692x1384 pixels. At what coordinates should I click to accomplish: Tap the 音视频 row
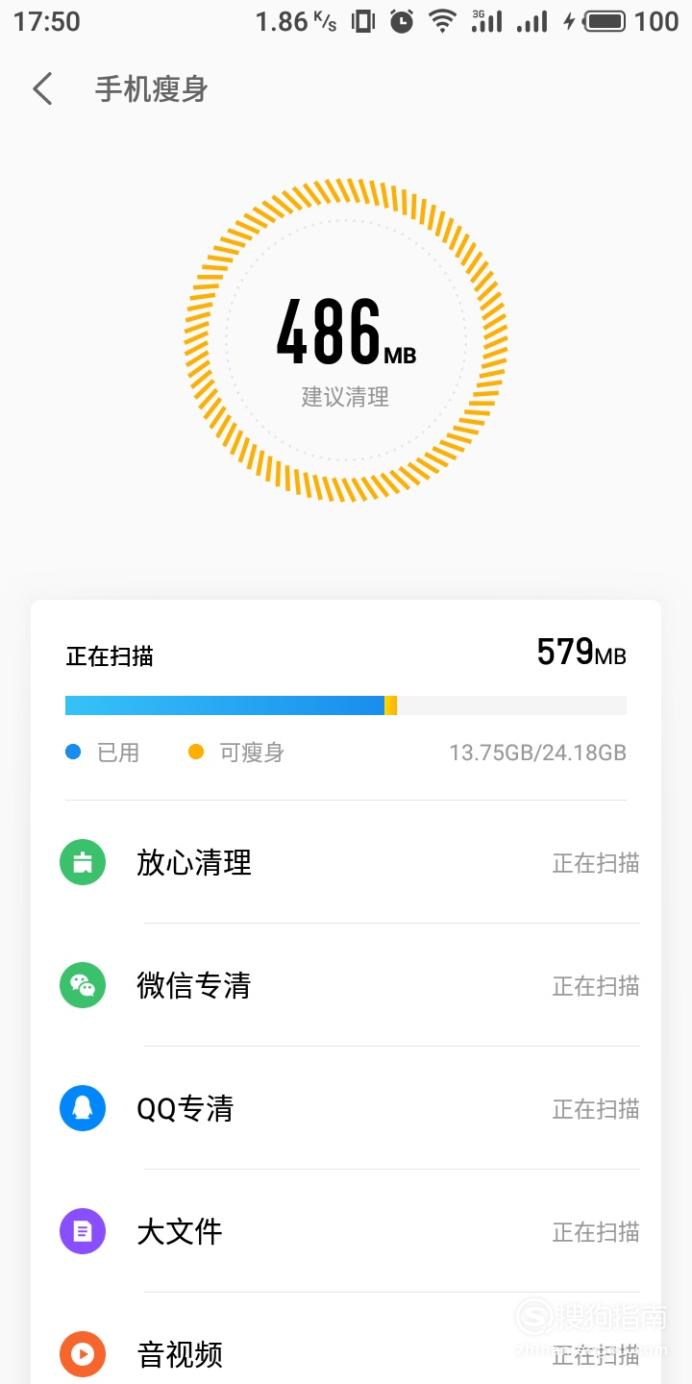pyautogui.click(x=346, y=1340)
